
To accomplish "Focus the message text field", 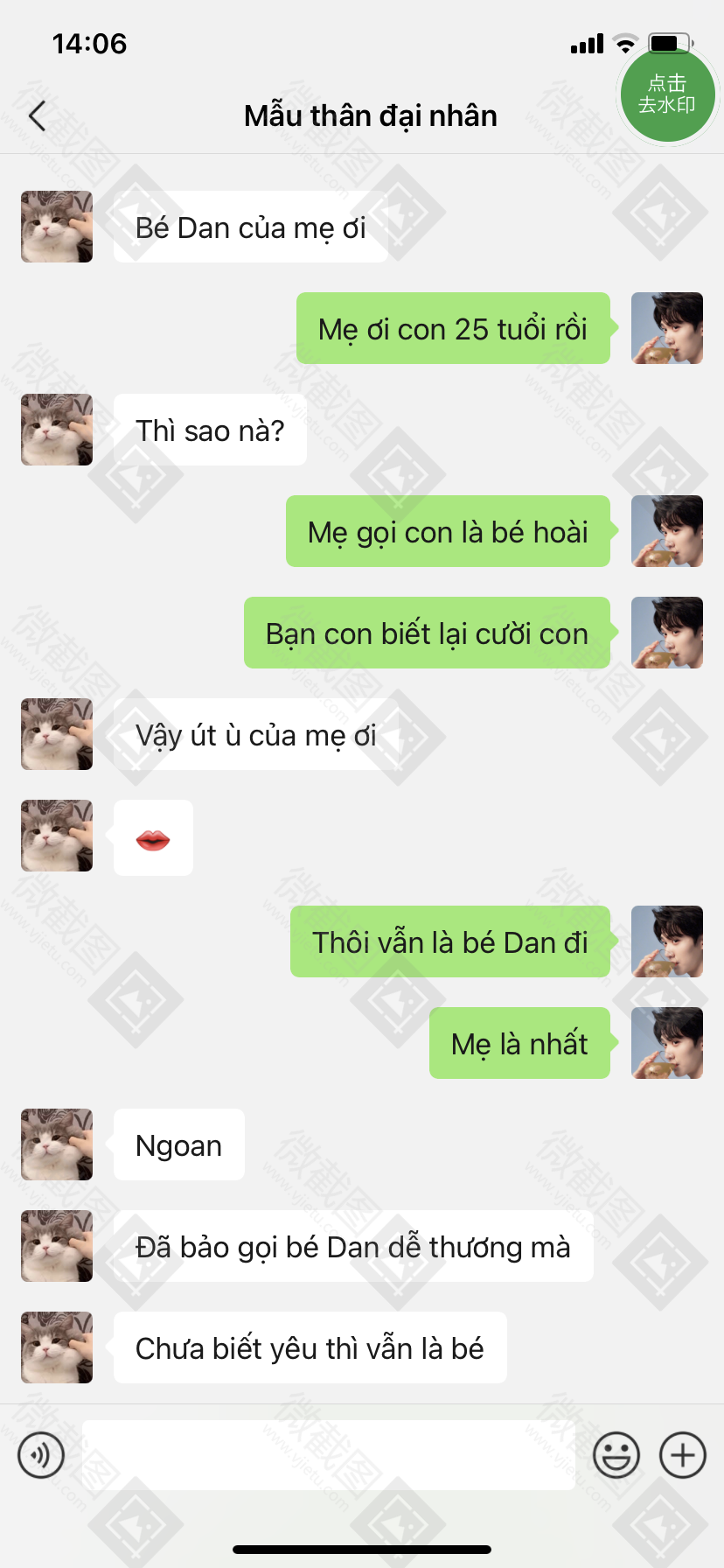I will (x=329, y=1455).
